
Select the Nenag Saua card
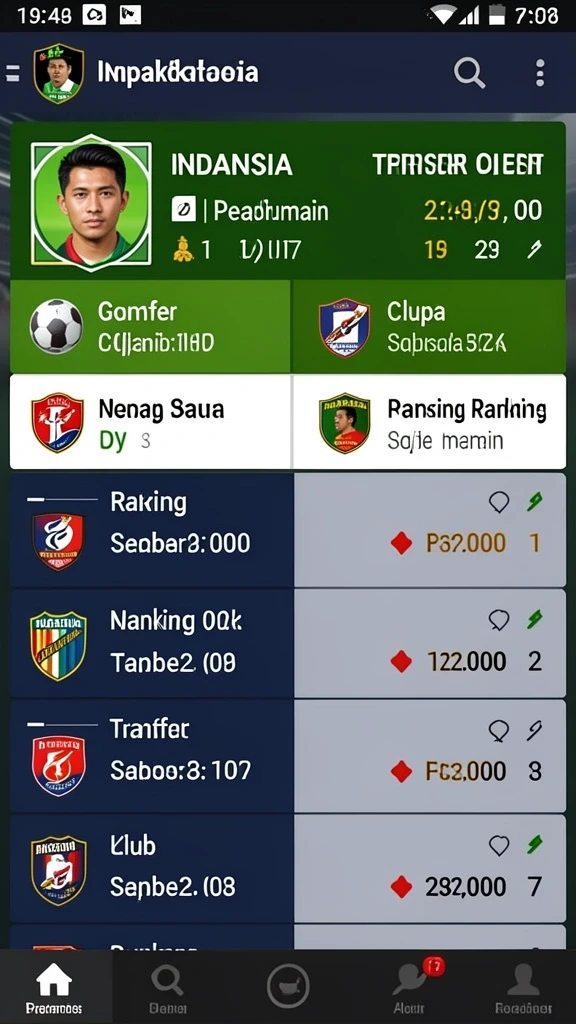pos(150,422)
